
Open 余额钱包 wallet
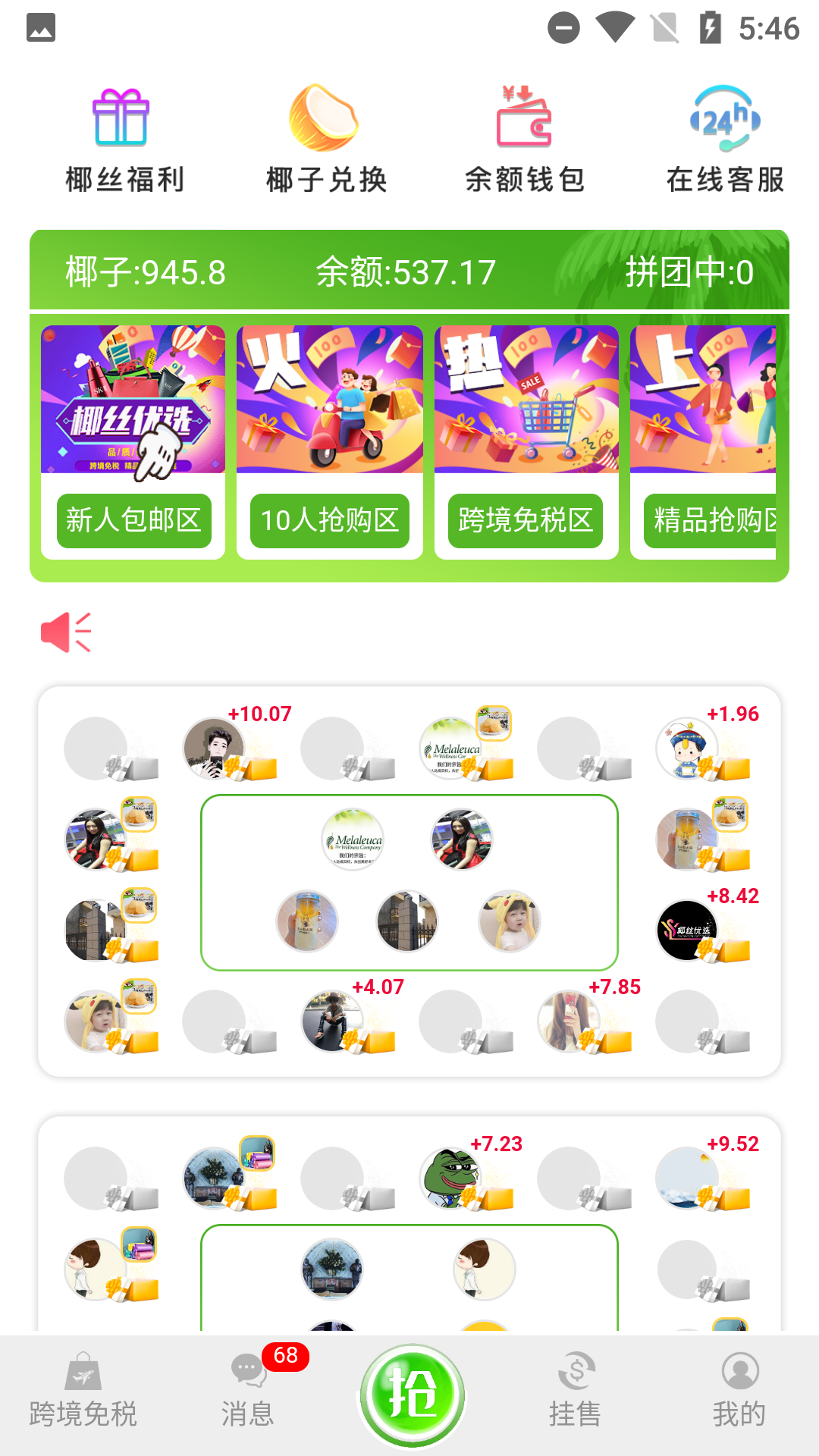524,140
